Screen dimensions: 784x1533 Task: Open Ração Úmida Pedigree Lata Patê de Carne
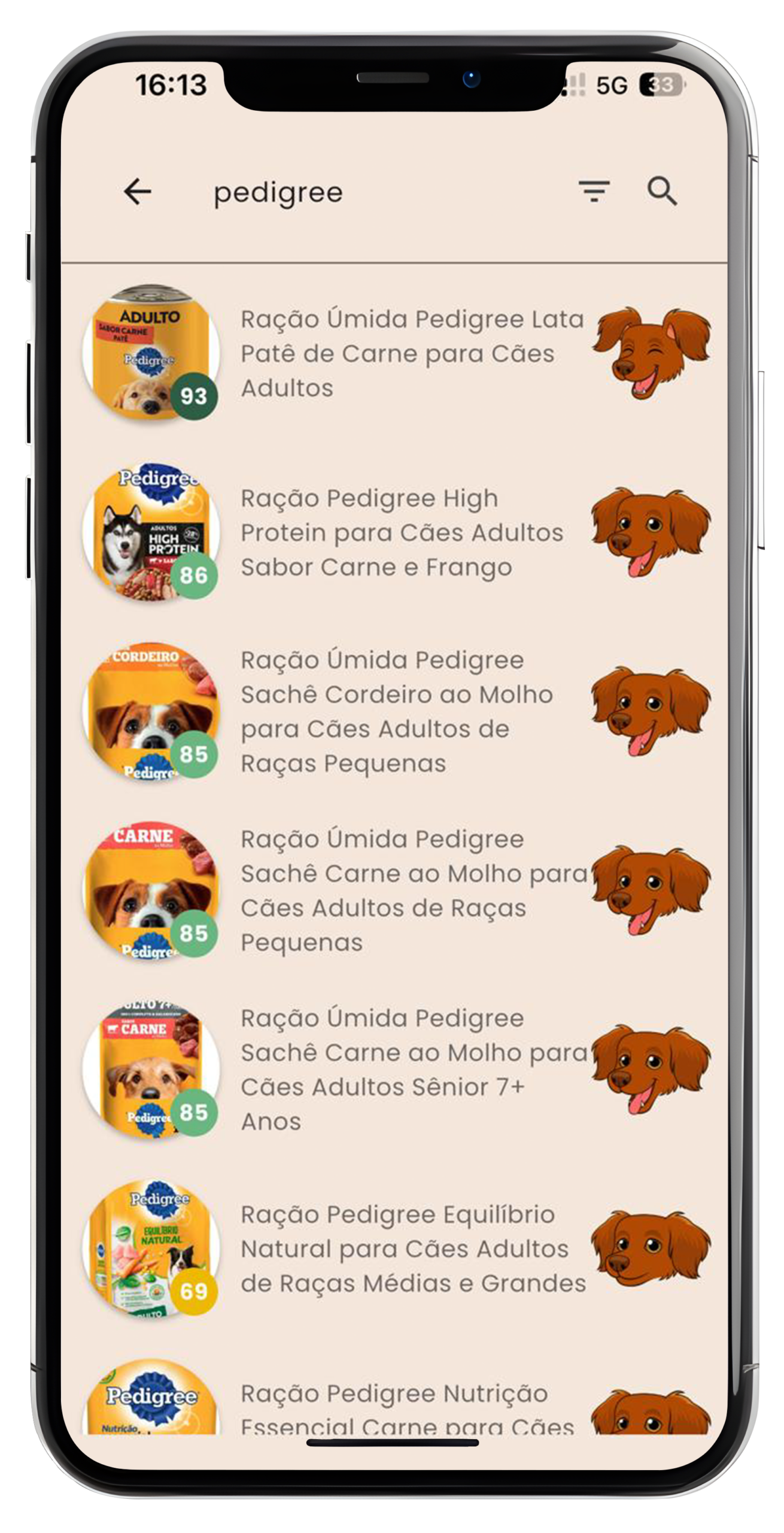coord(412,353)
